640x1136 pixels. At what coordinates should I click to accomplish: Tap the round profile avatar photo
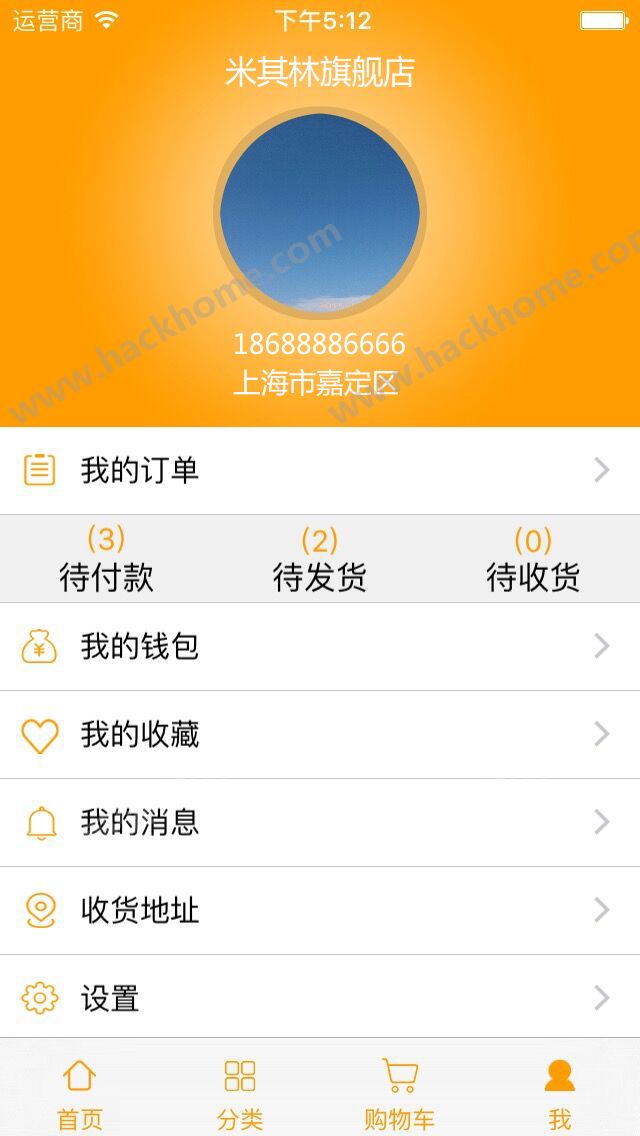(320, 212)
